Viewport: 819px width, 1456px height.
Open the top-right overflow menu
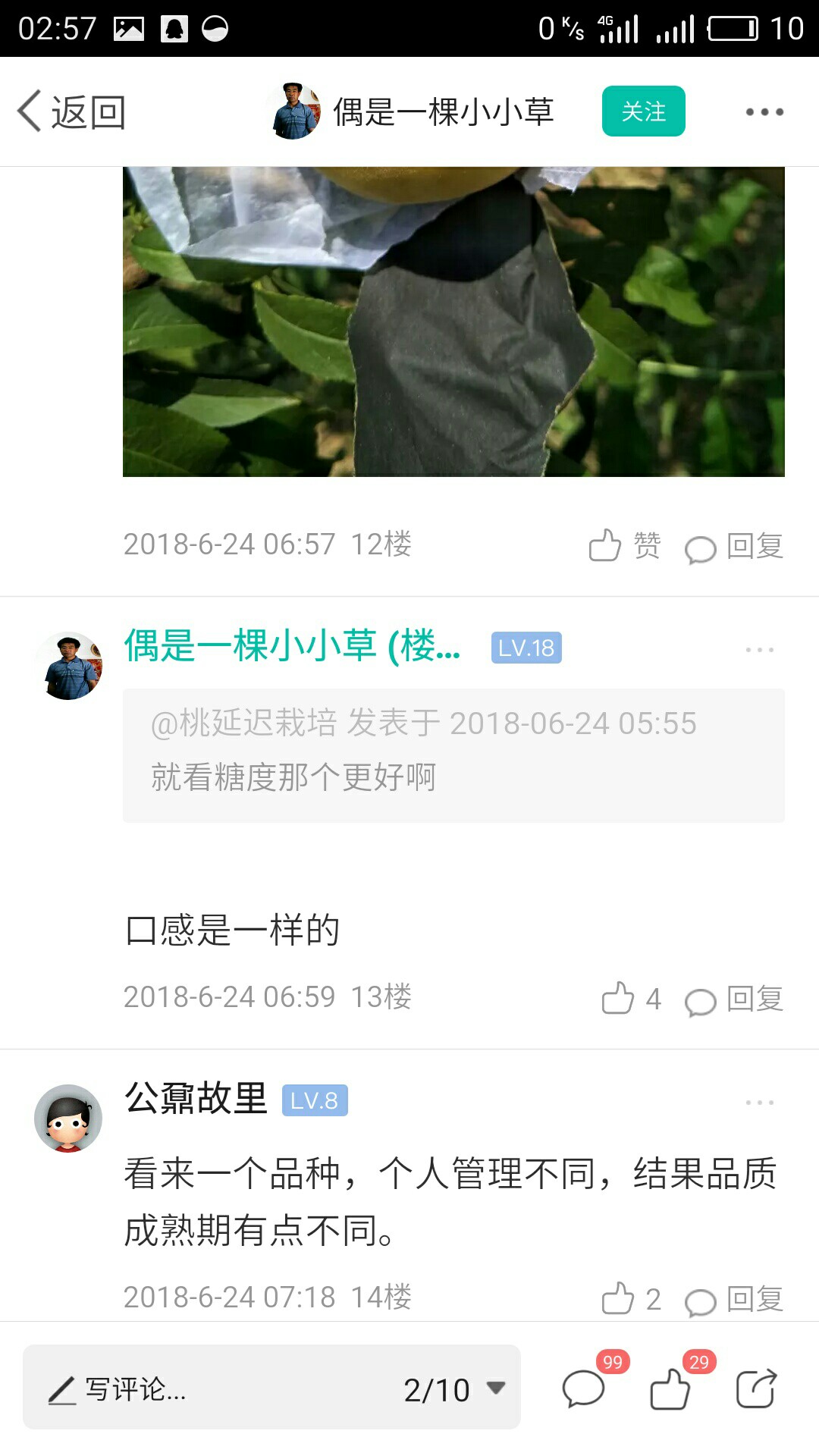[764, 112]
